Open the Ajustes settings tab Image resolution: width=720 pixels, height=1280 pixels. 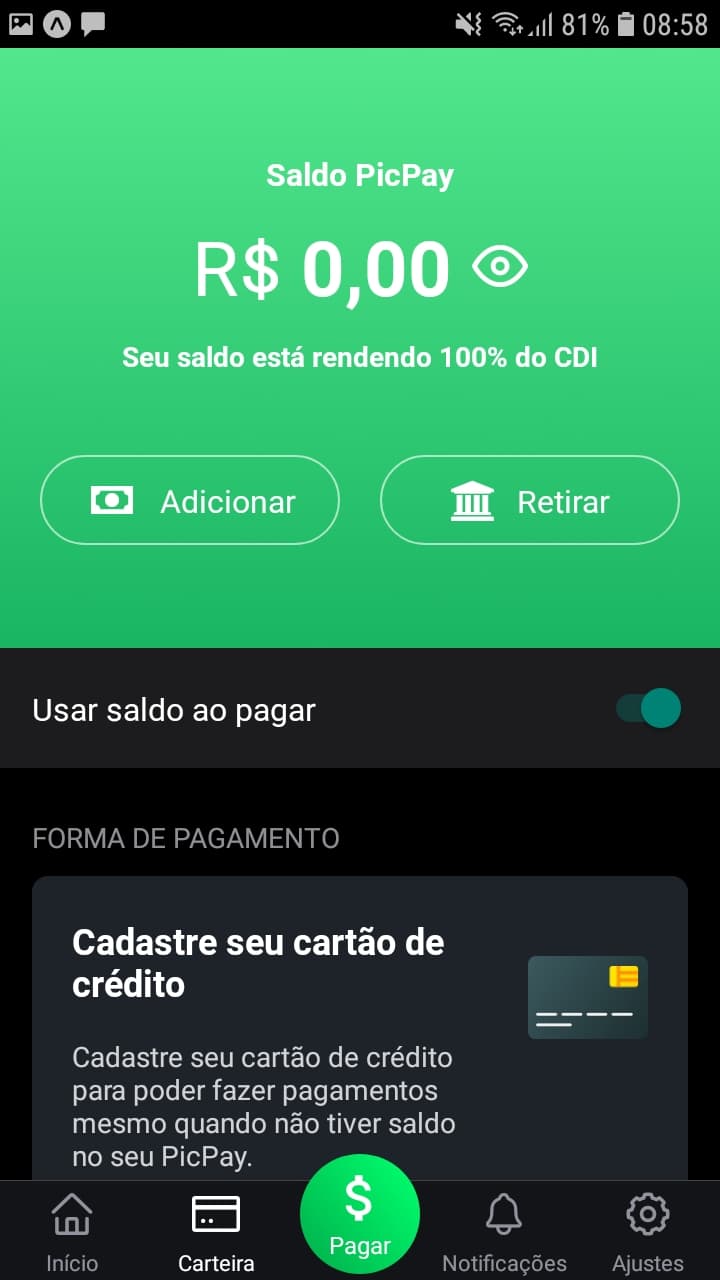648,1232
